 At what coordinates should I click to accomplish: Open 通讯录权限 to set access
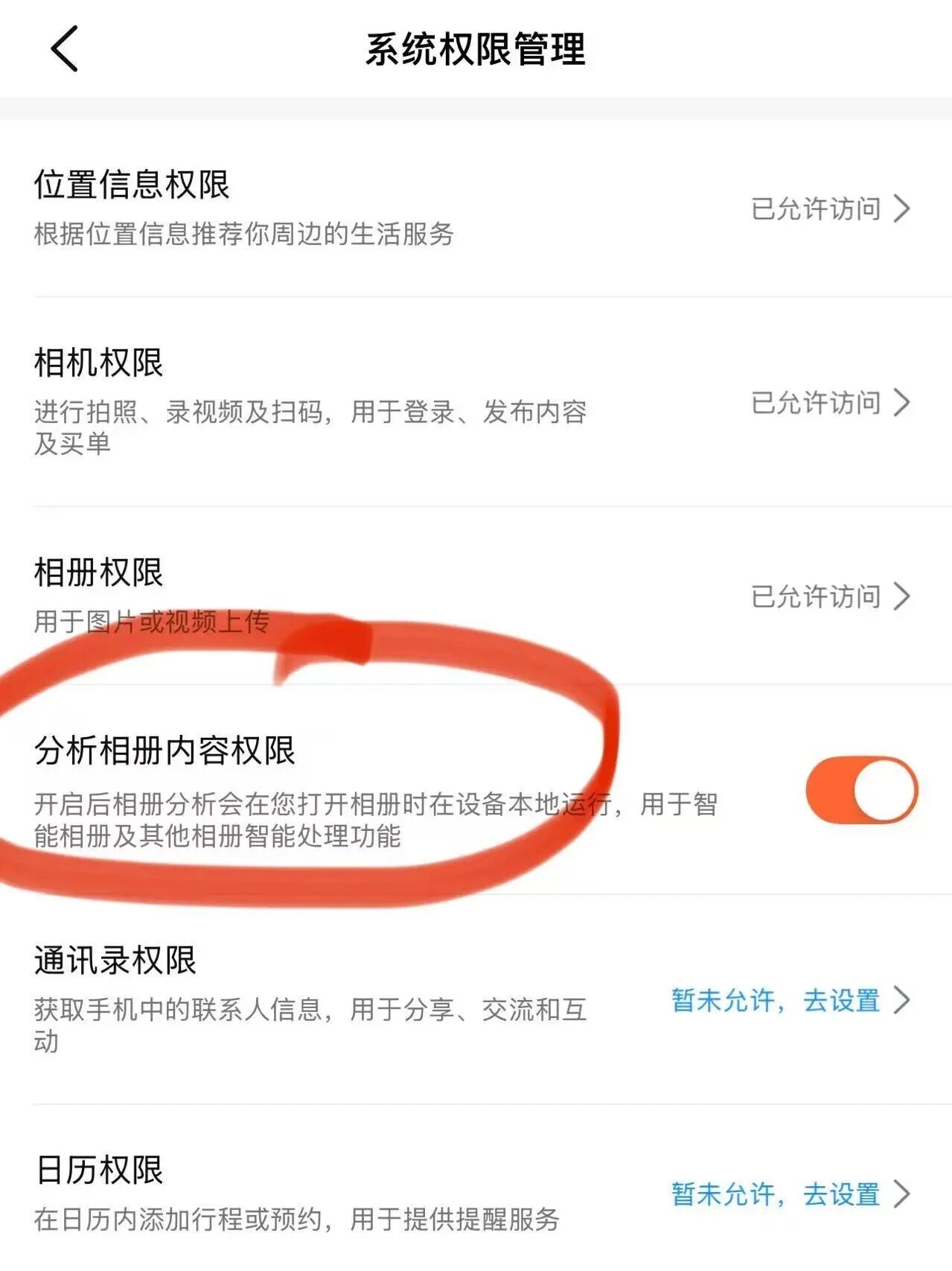(x=789, y=1000)
